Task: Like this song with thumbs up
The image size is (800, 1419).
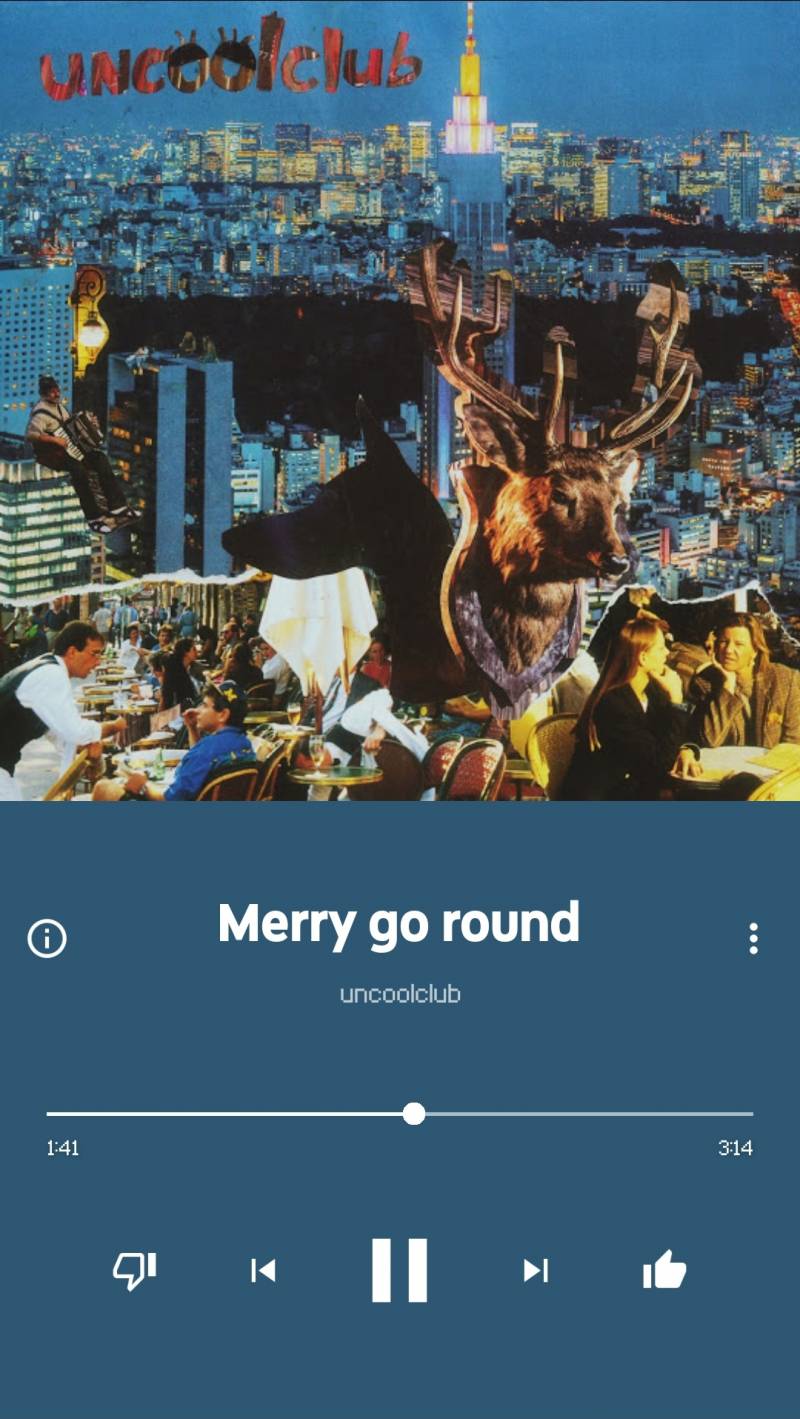Action: [664, 1270]
